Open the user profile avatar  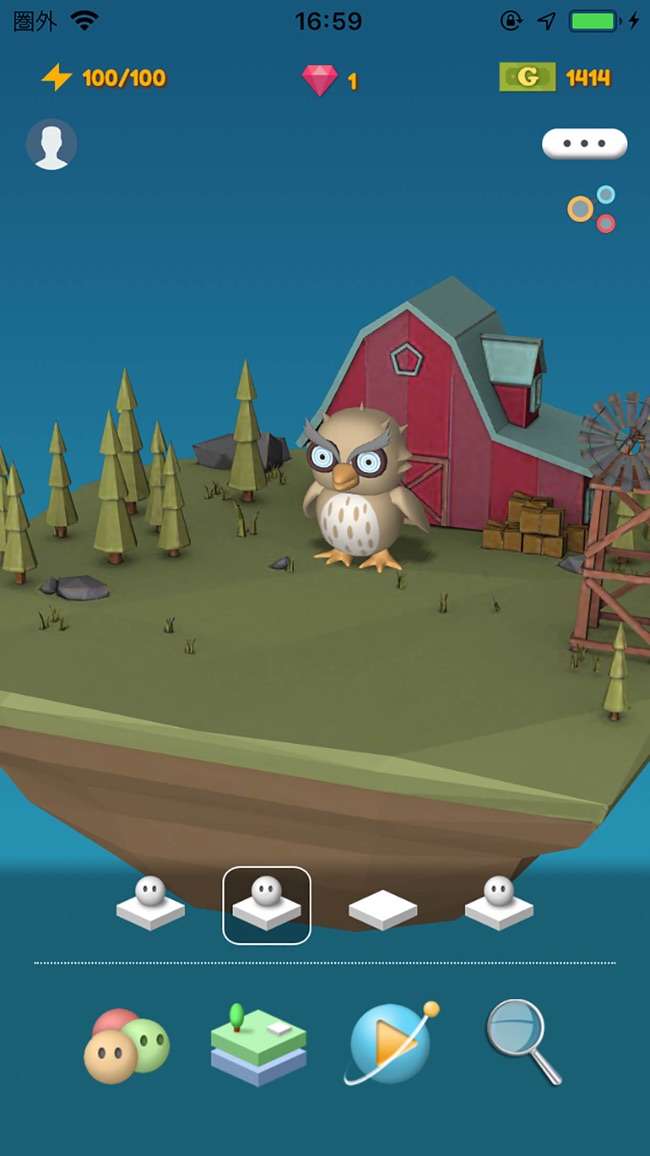tap(51, 144)
